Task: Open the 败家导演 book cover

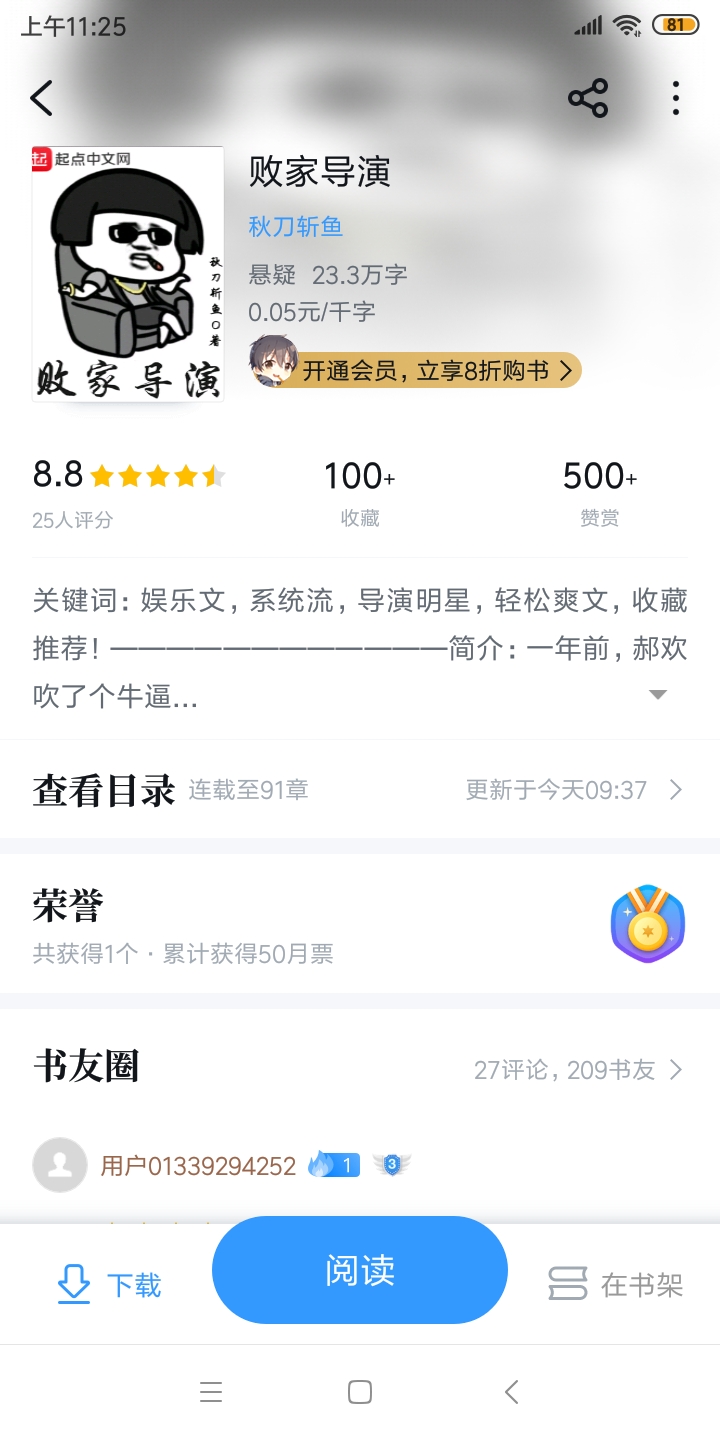Action: pos(128,274)
